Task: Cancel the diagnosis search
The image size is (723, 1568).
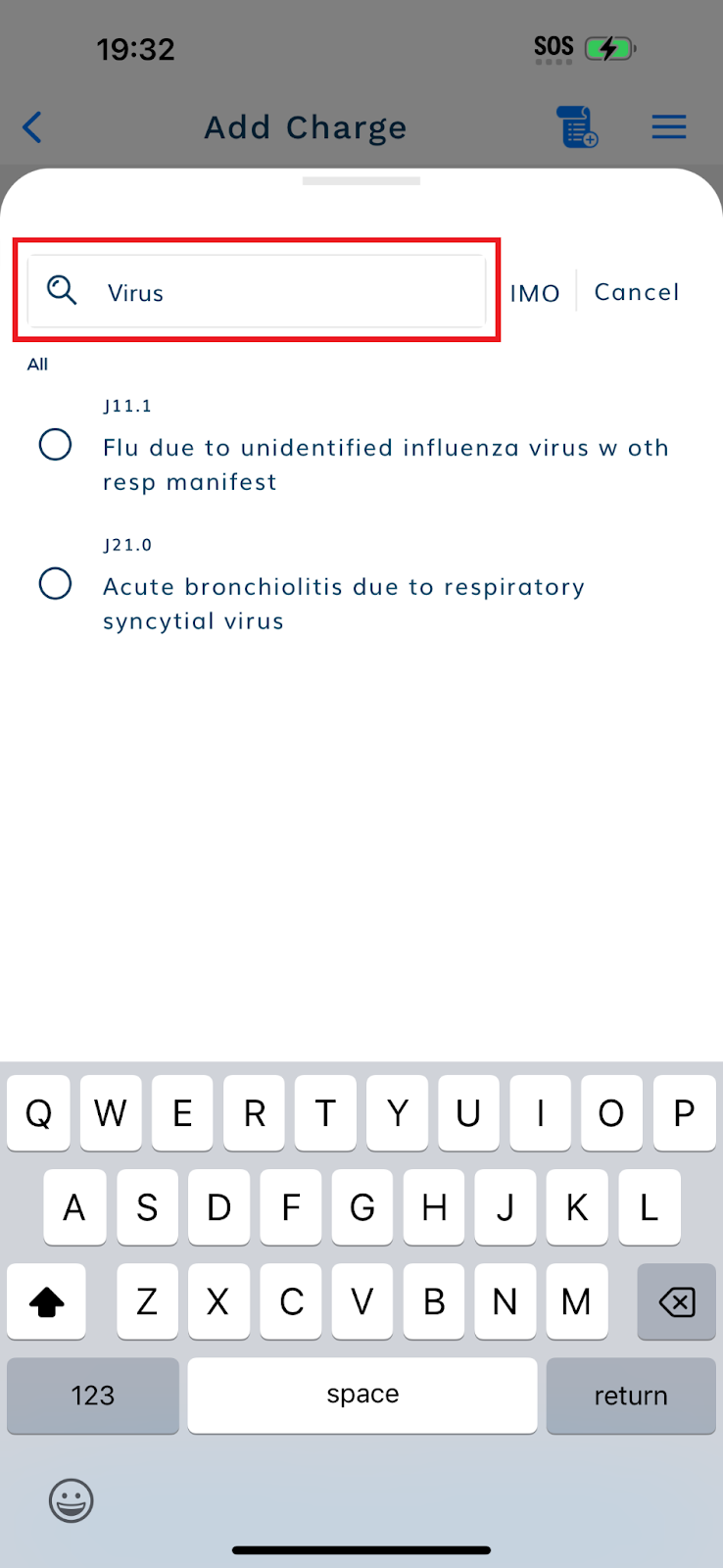Action: 637,292
